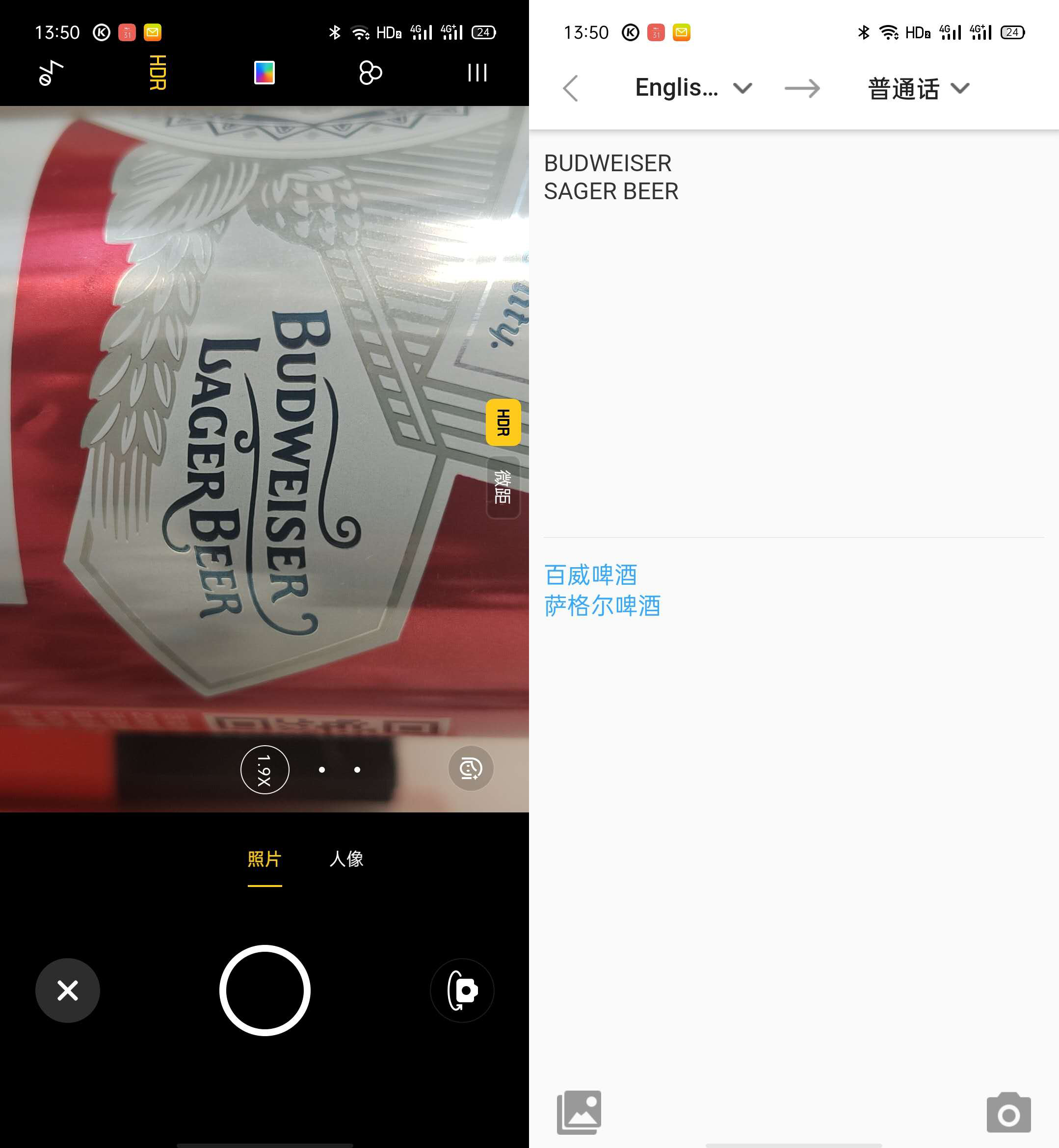Change the English source language dropdown
1059x1148 pixels.
pyautogui.click(x=692, y=88)
